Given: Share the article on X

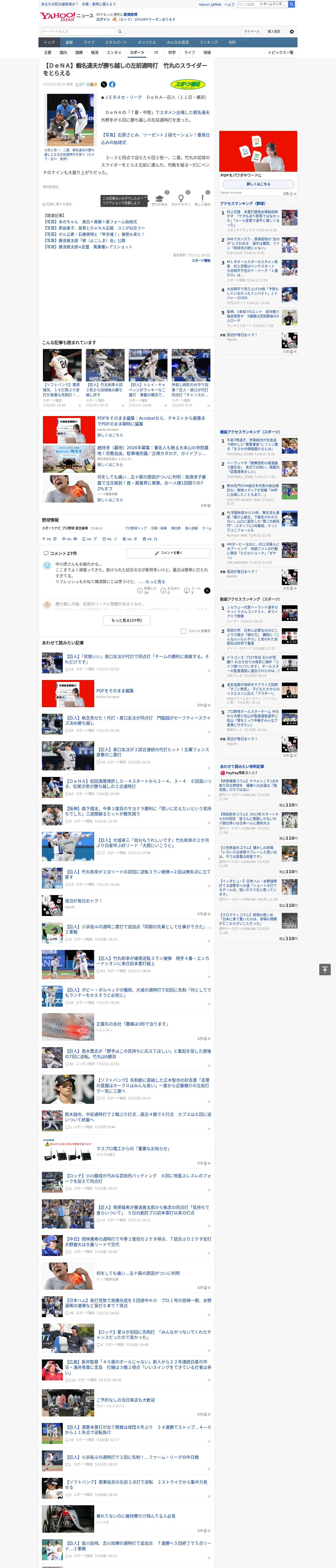Looking at the screenshot, I should click(104, 85).
